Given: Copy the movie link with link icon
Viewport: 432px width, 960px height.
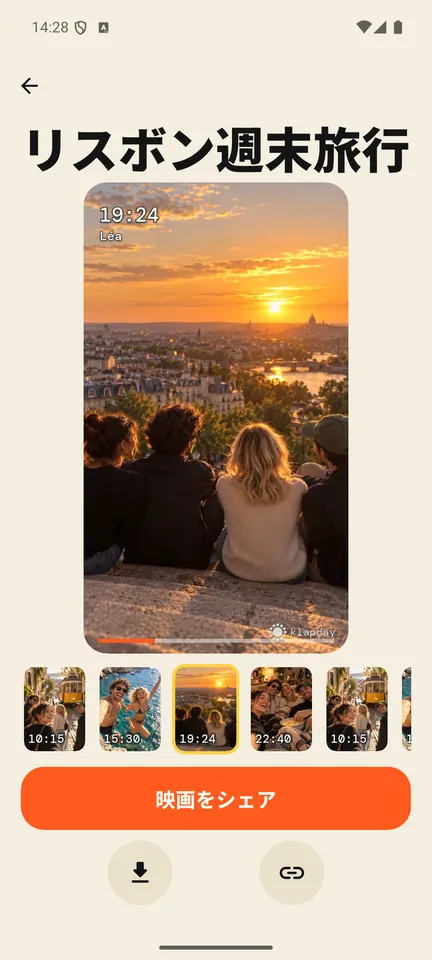Looking at the screenshot, I should (292, 872).
